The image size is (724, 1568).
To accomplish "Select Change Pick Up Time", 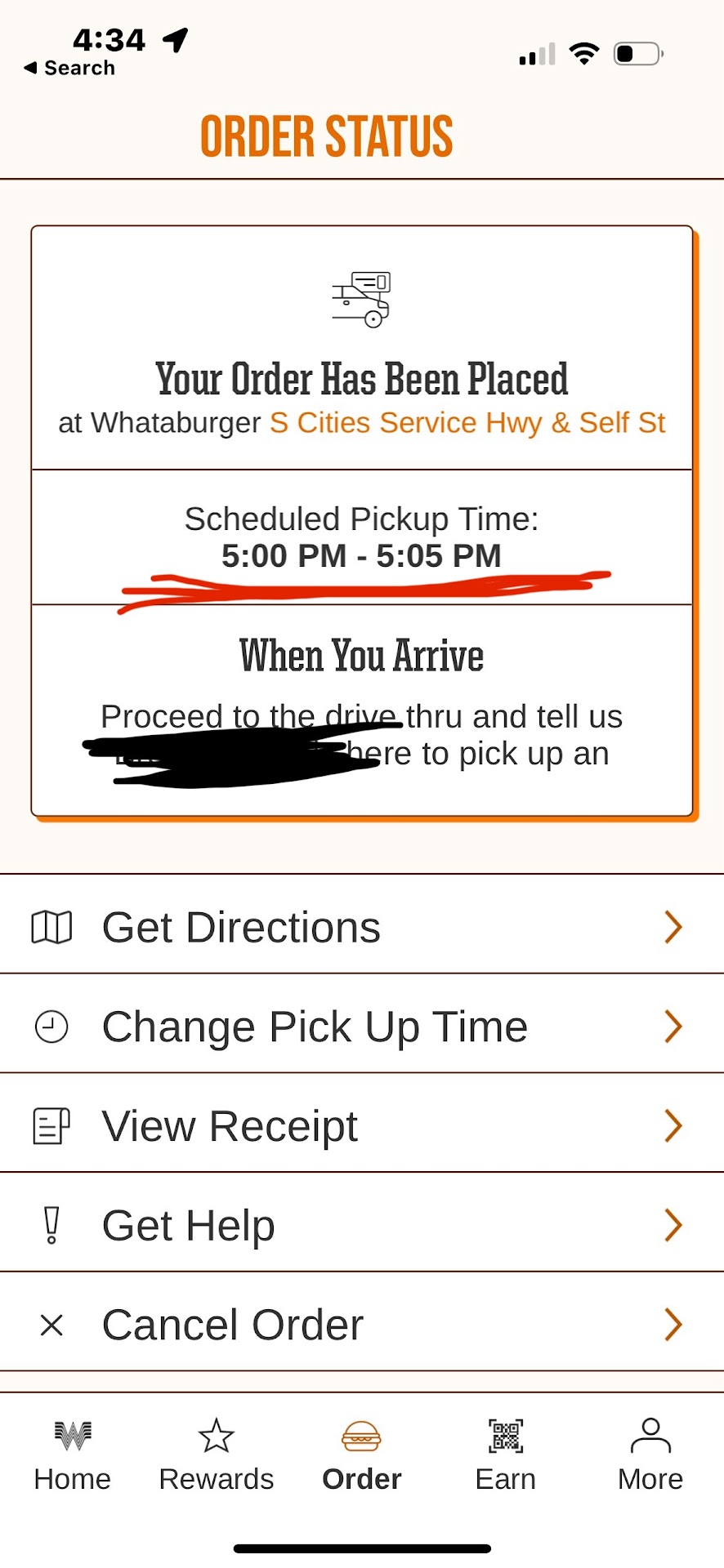I will pyautogui.click(x=362, y=1027).
